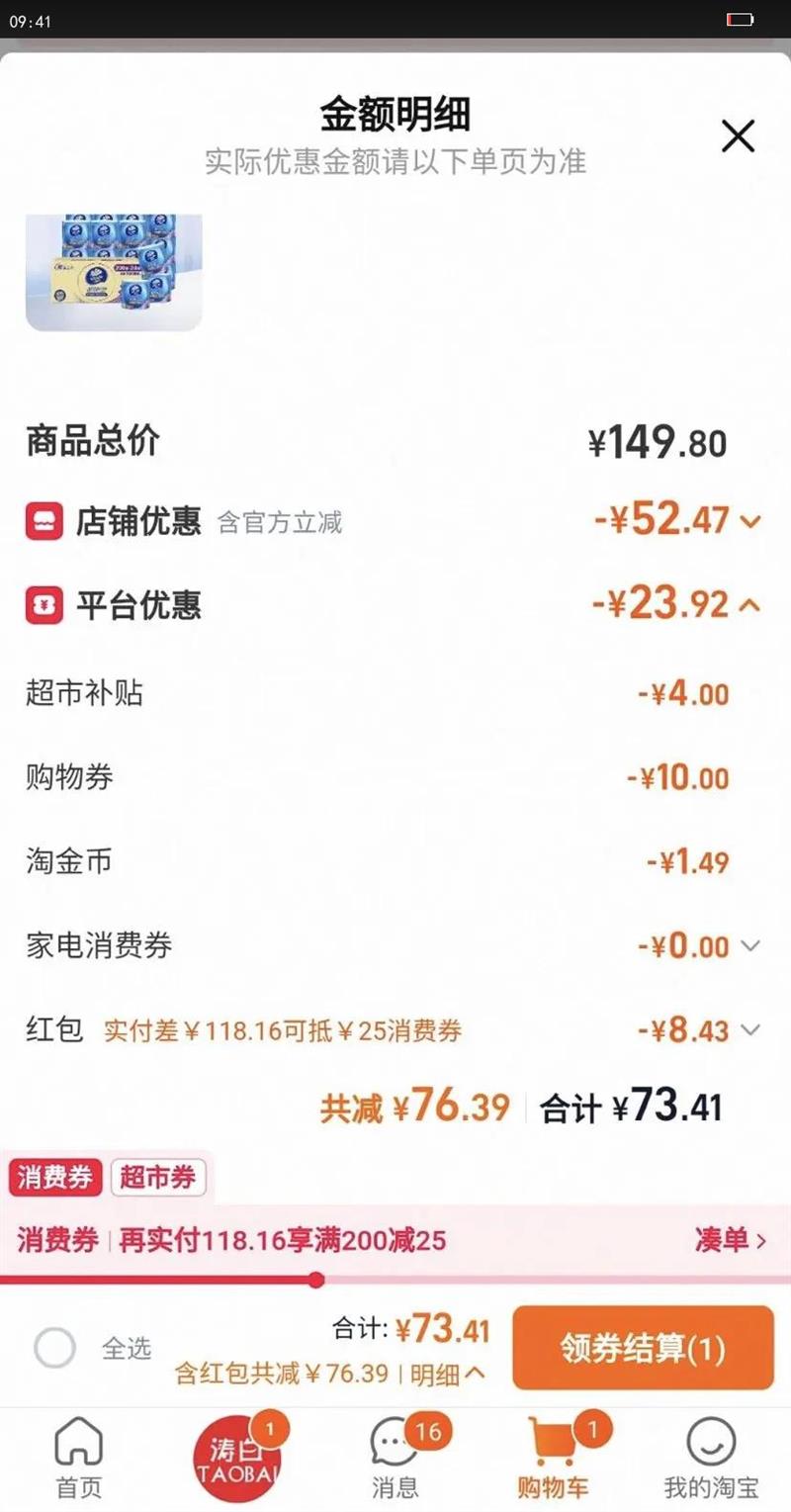Collapse the 明细 details link
This screenshot has width=791, height=1512.
pyautogui.click(x=448, y=1374)
